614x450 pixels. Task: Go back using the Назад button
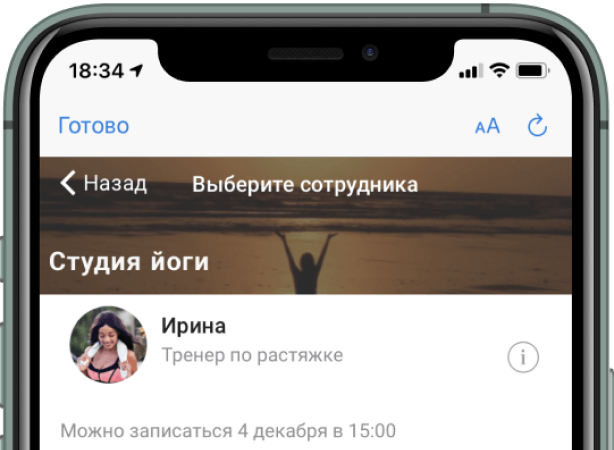tap(104, 183)
